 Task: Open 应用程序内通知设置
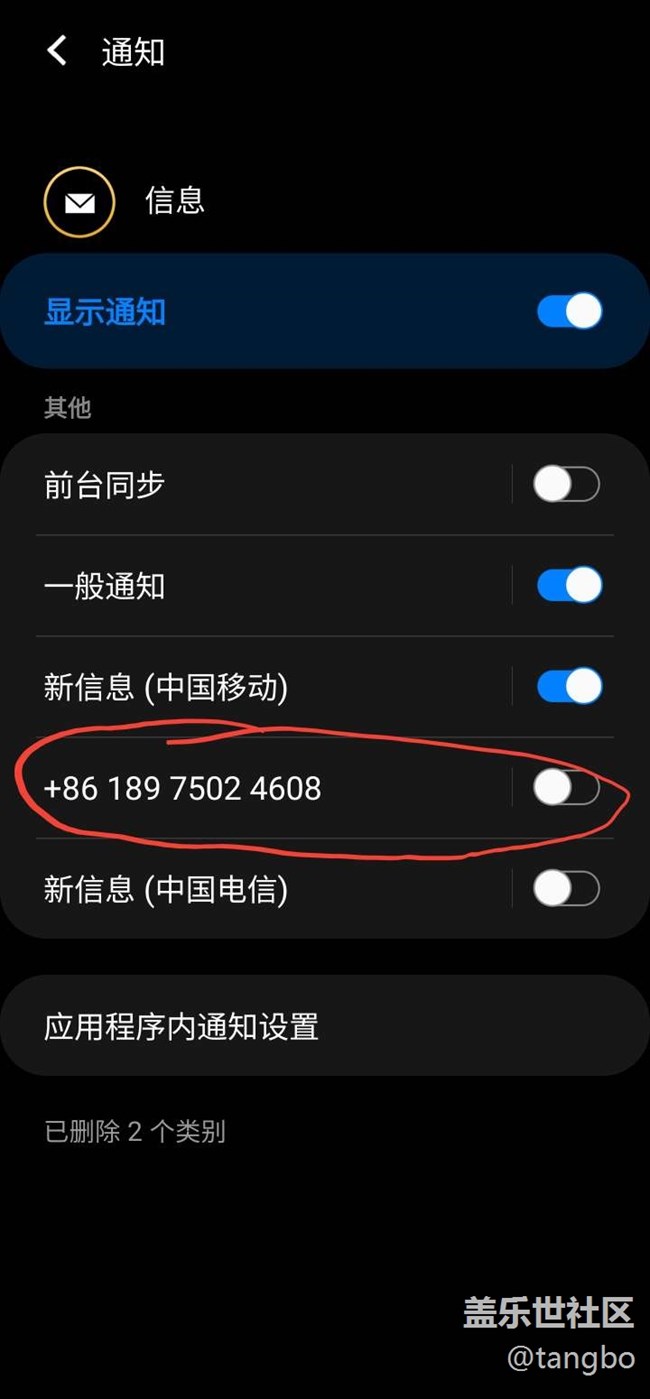(x=324, y=1026)
